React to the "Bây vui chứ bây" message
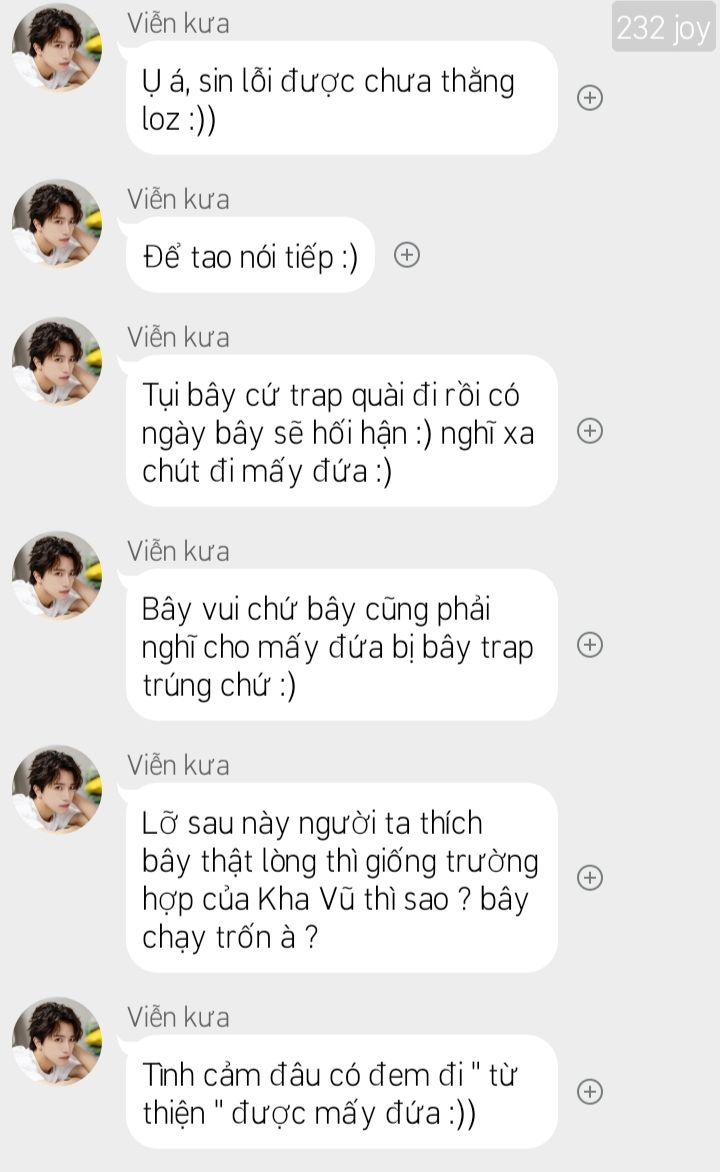 [x=591, y=645]
